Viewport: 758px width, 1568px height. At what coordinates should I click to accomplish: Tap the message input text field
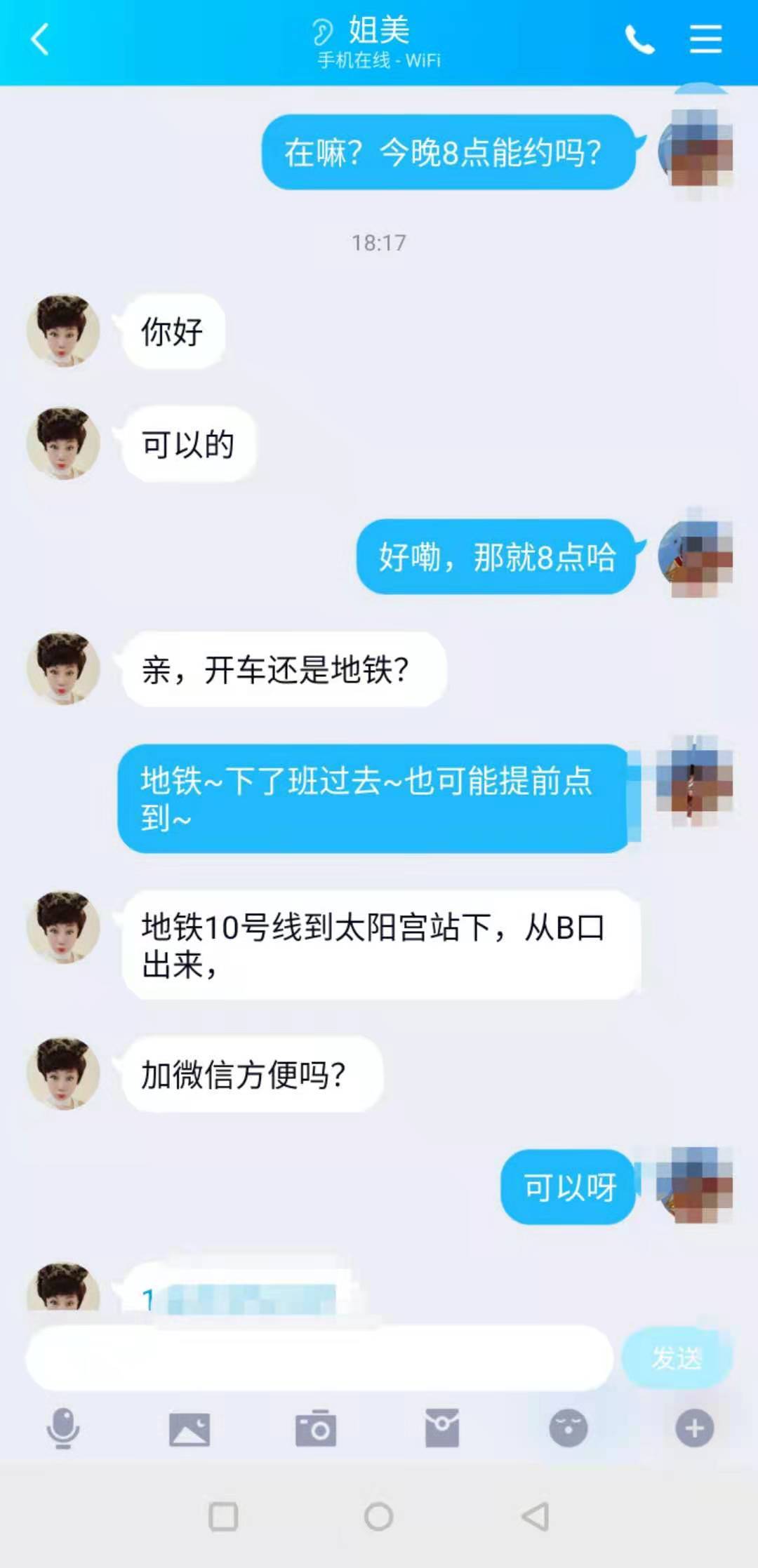pos(316,1353)
